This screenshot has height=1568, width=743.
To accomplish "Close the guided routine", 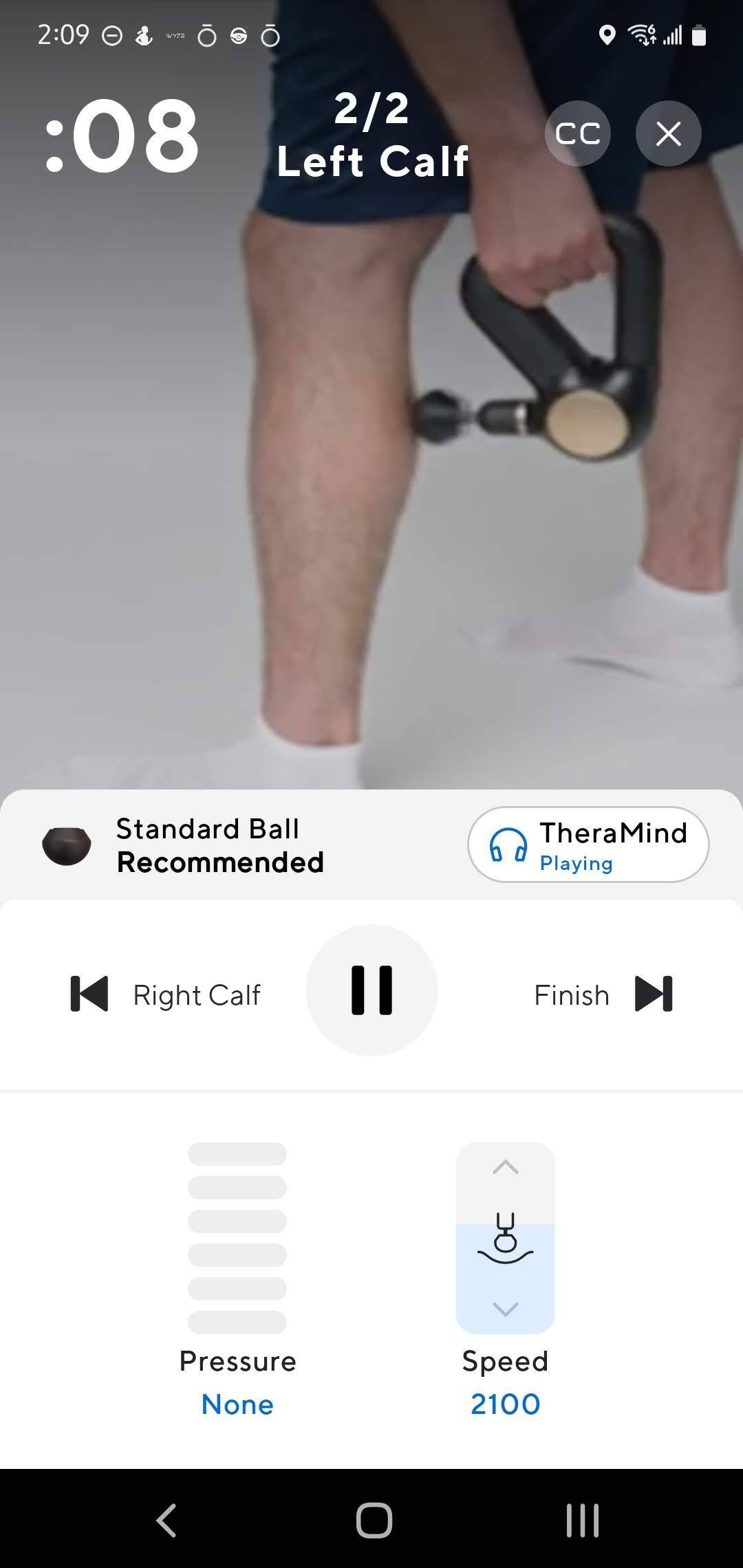I will click(x=668, y=133).
